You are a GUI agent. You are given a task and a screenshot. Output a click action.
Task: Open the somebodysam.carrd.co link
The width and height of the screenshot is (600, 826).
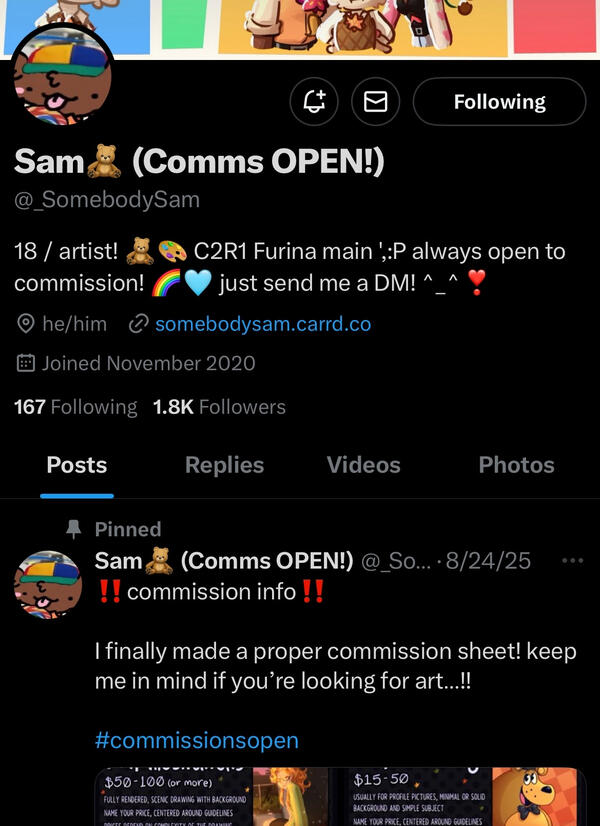(263, 324)
